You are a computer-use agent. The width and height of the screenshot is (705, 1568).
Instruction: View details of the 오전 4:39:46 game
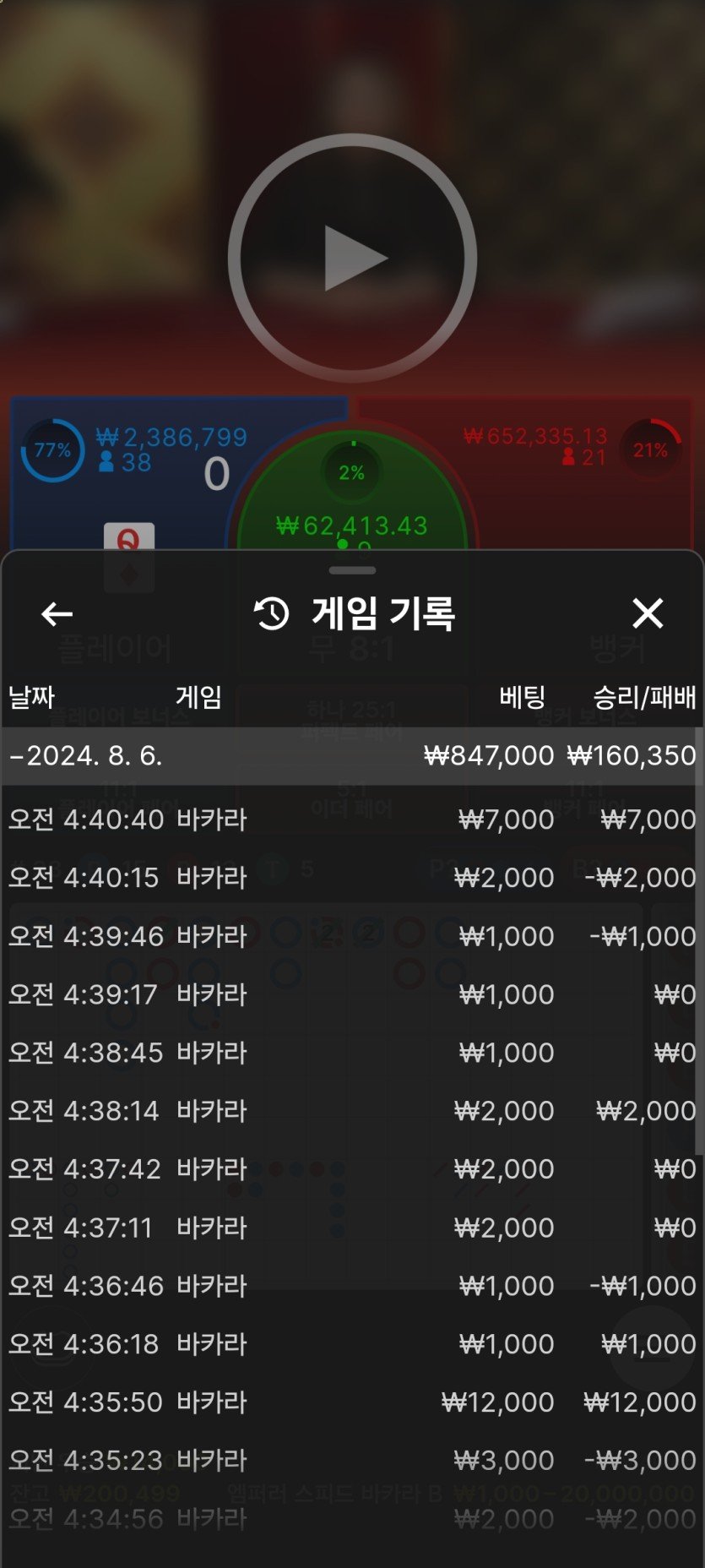point(352,935)
